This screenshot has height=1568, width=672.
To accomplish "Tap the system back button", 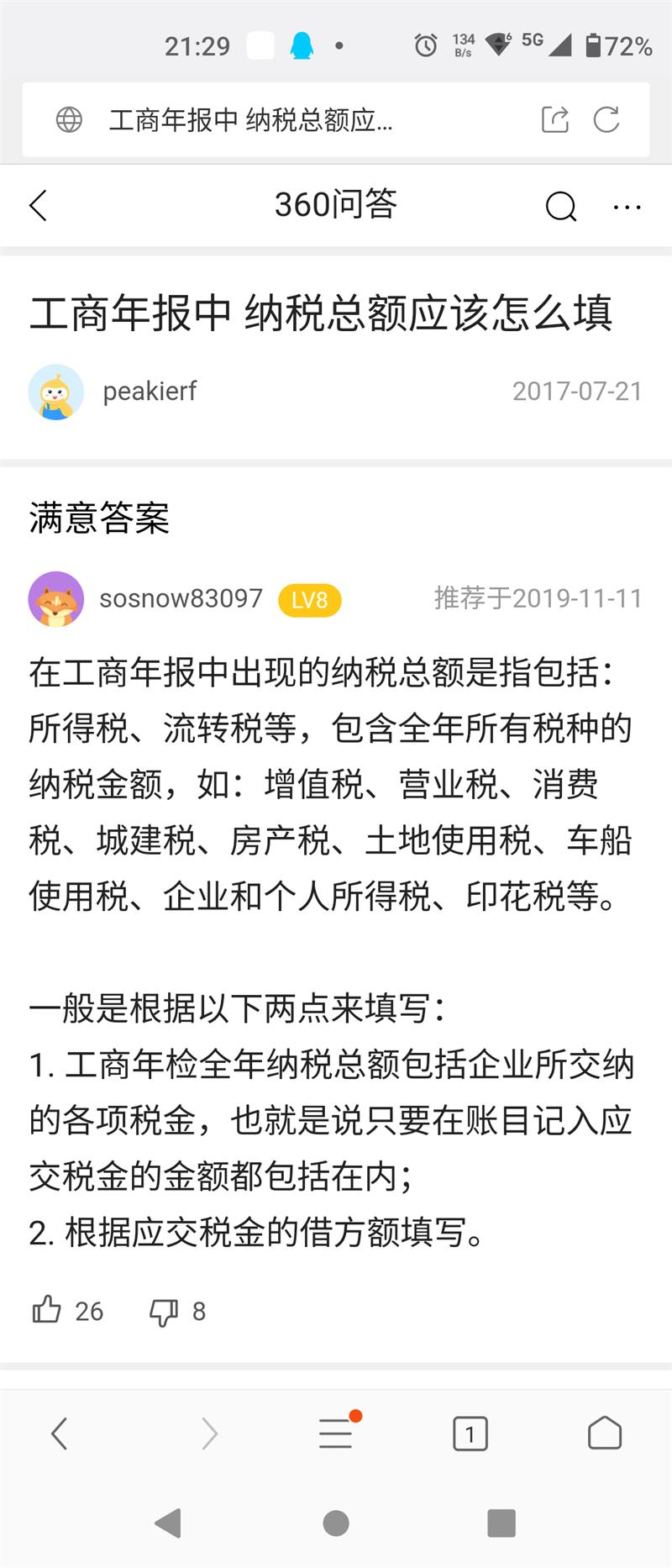I will pos(168,1523).
